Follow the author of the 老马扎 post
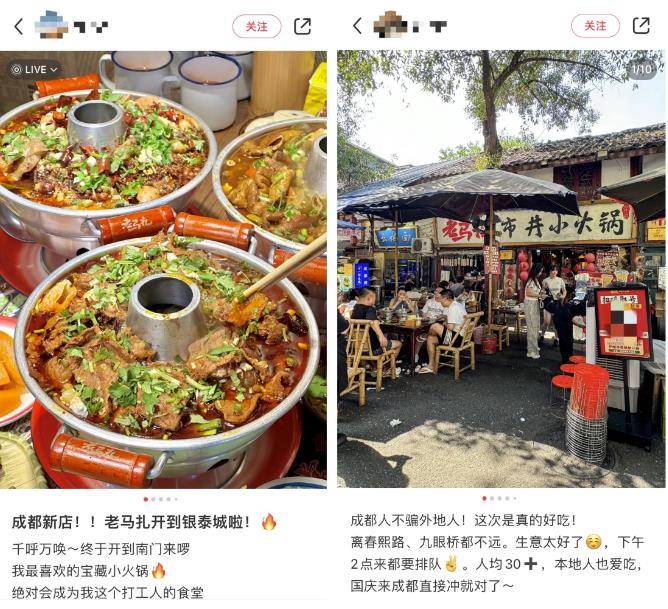 (256, 27)
